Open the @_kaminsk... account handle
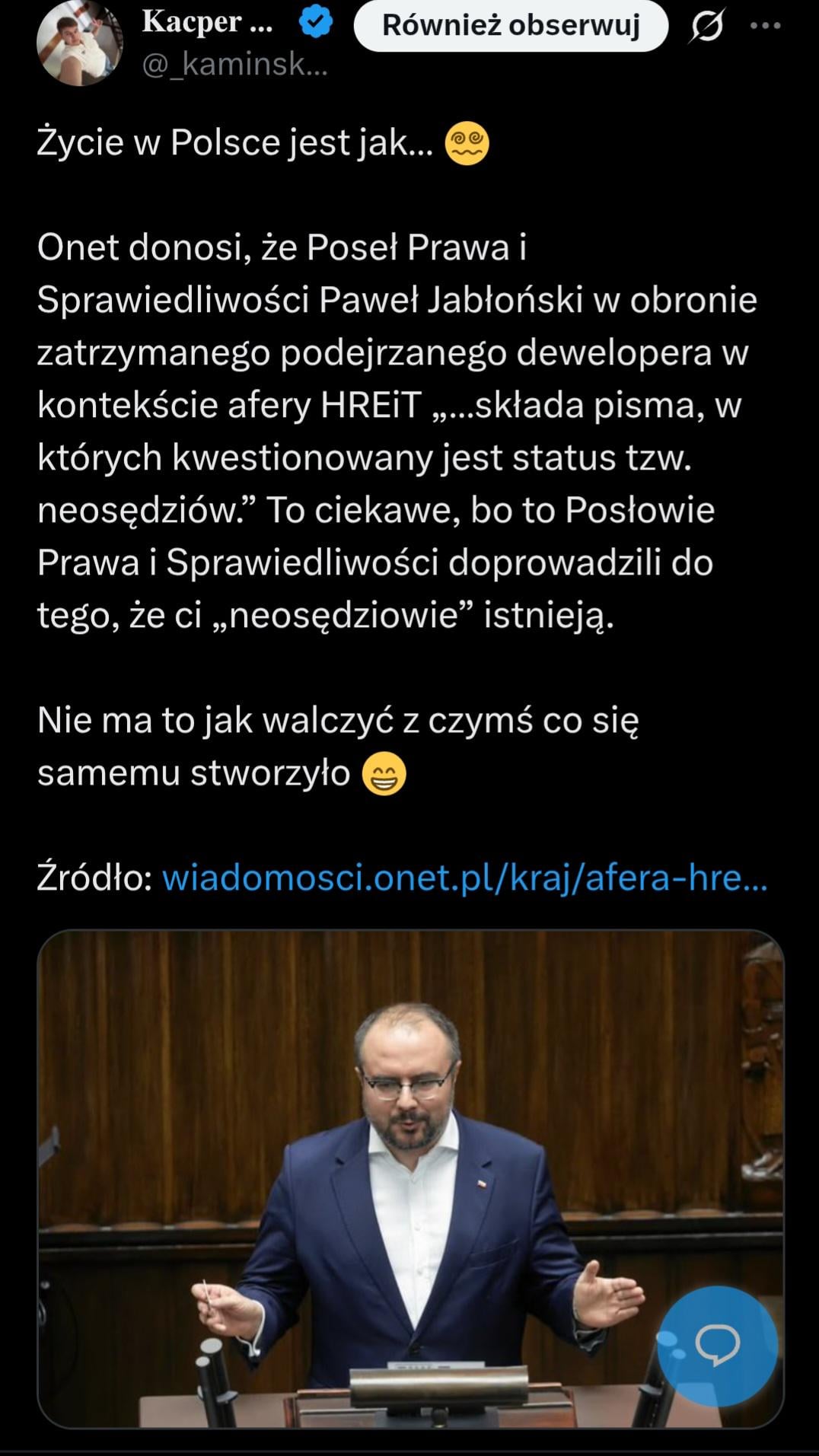This screenshot has height=1456, width=819. point(234,65)
